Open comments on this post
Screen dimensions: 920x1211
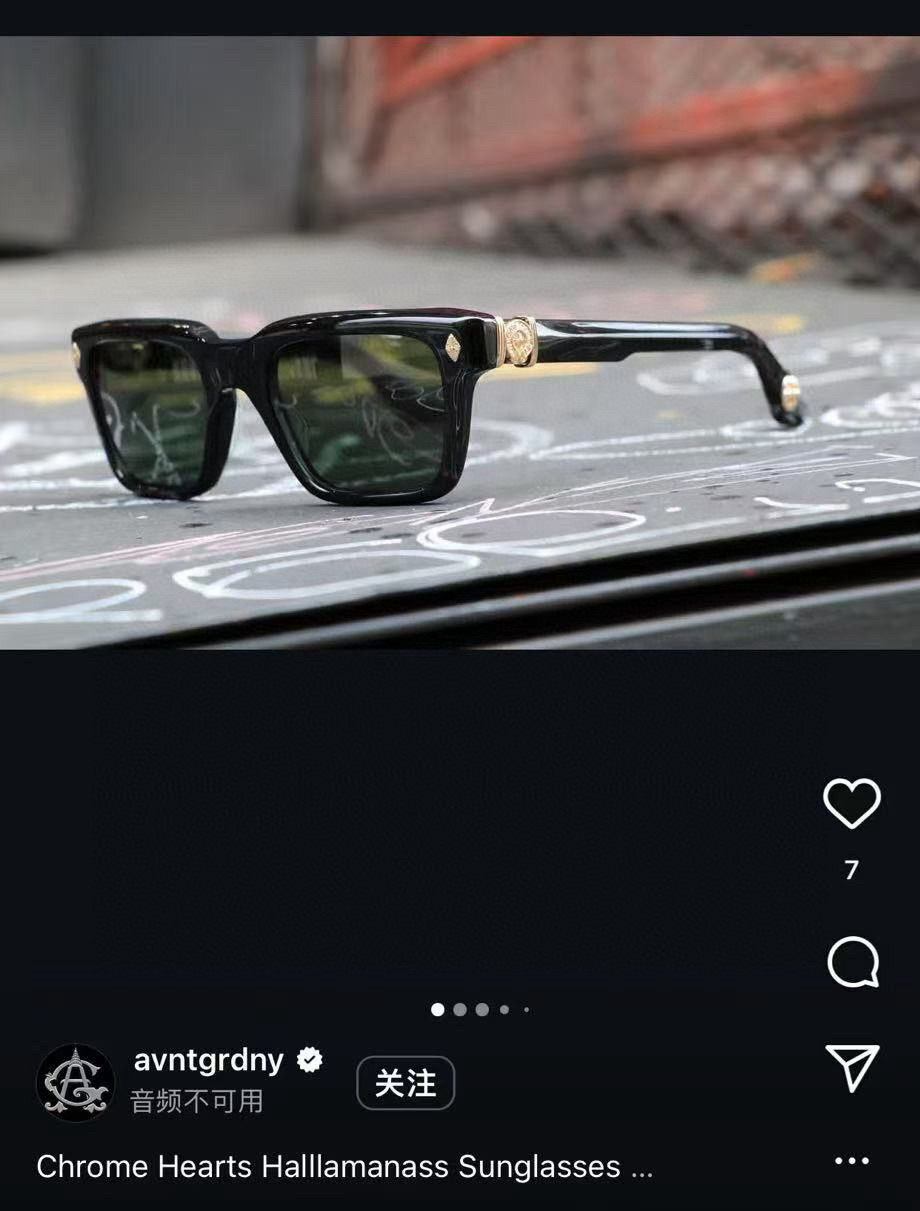pos(853,963)
